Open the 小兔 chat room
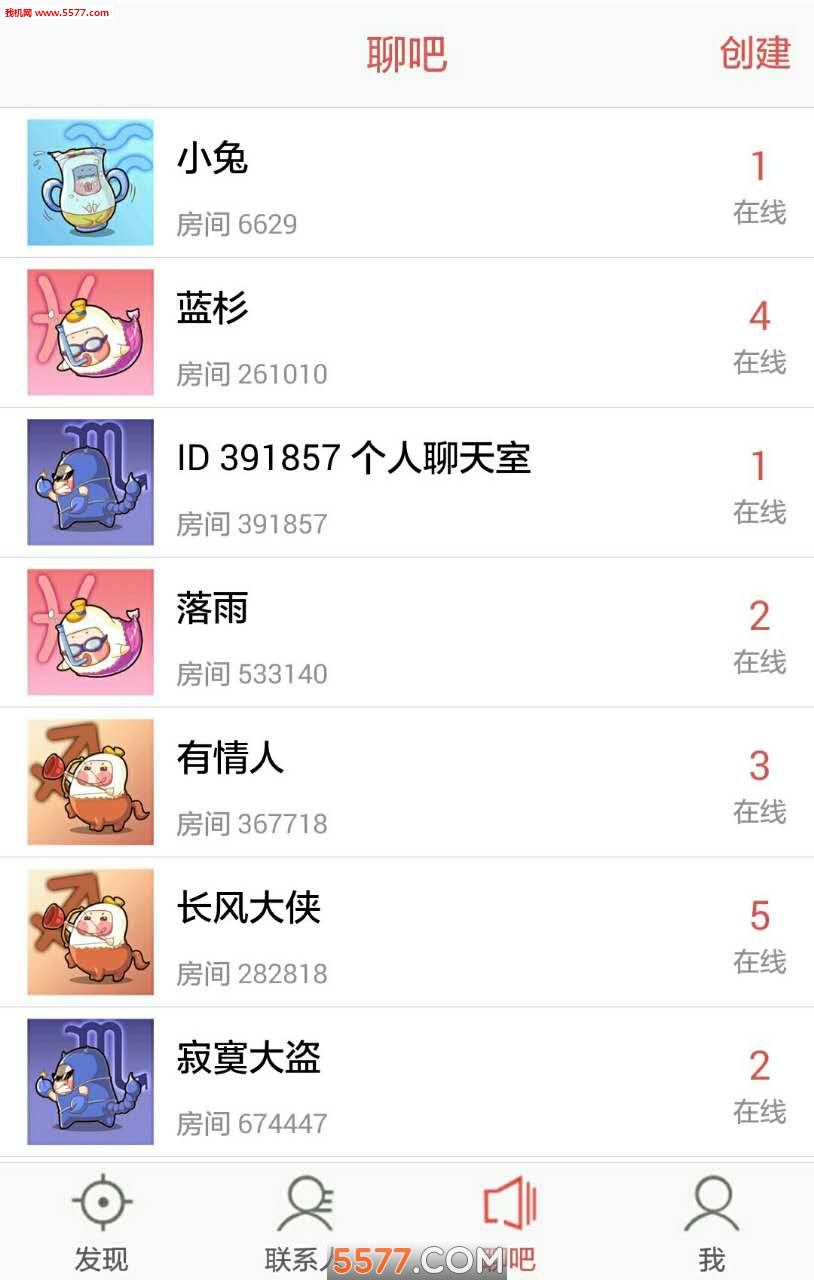Image resolution: width=814 pixels, height=1280 pixels. tap(400, 183)
